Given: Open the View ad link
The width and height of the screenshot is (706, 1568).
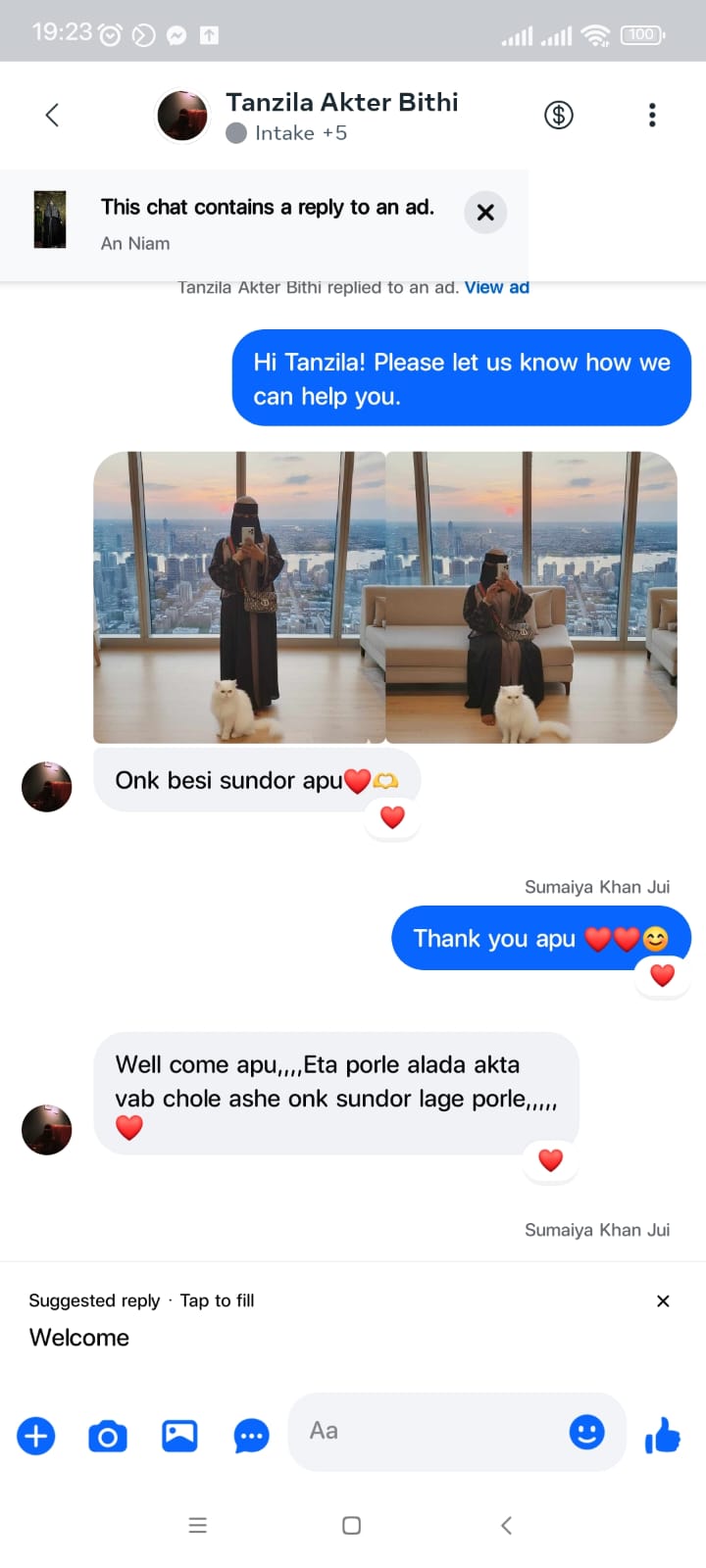Looking at the screenshot, I should click(x=496, y=287).
